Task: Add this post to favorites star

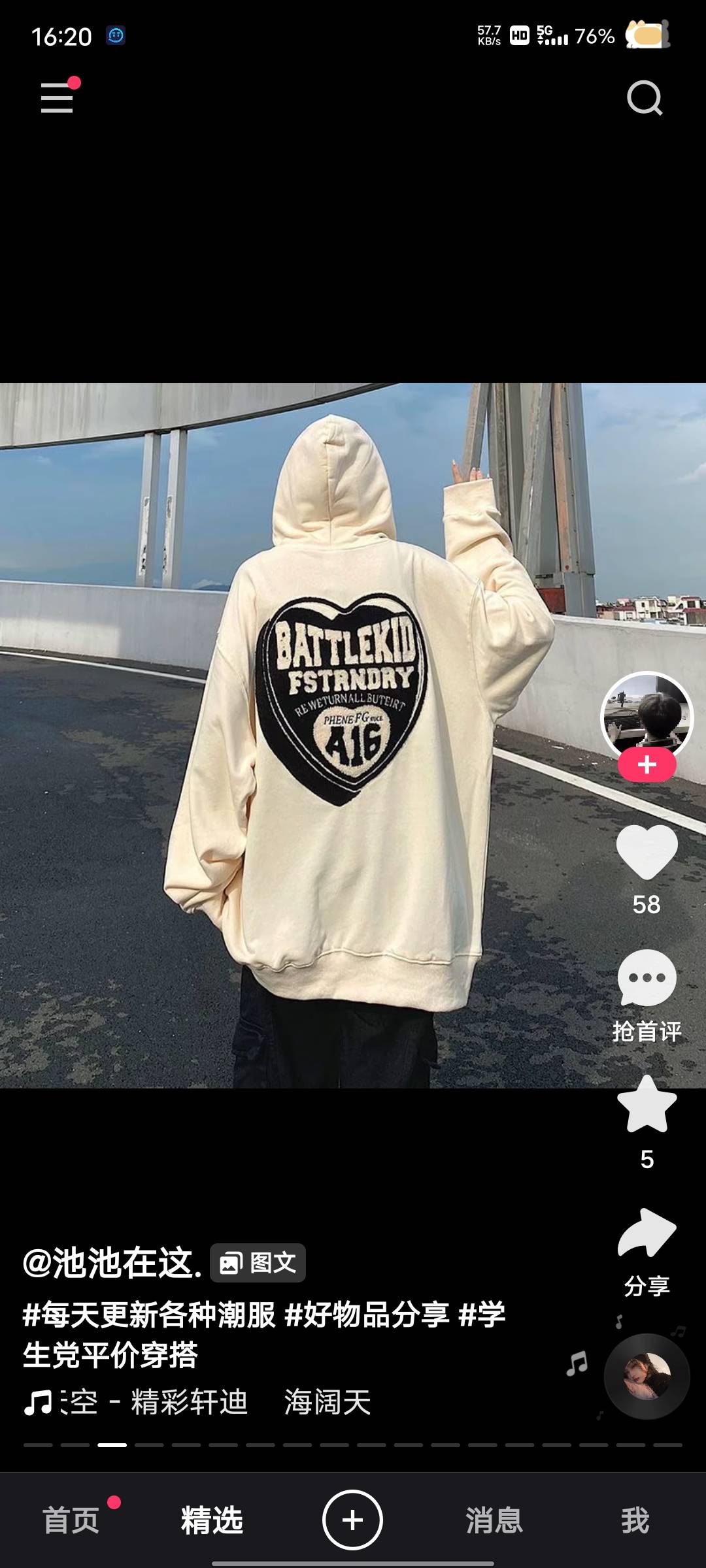Action: [647, 1105]
